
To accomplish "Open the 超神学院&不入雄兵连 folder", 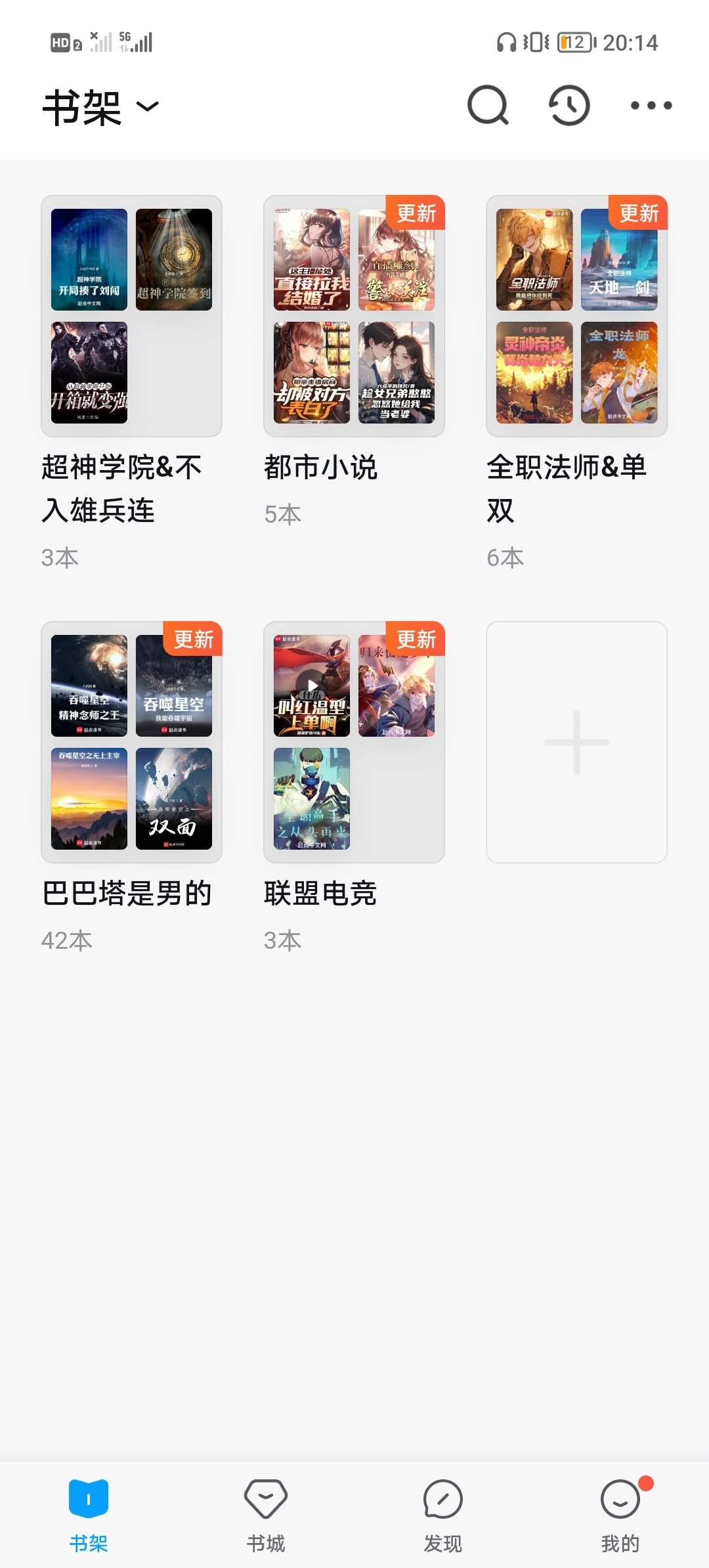I will tap(131, 316).
